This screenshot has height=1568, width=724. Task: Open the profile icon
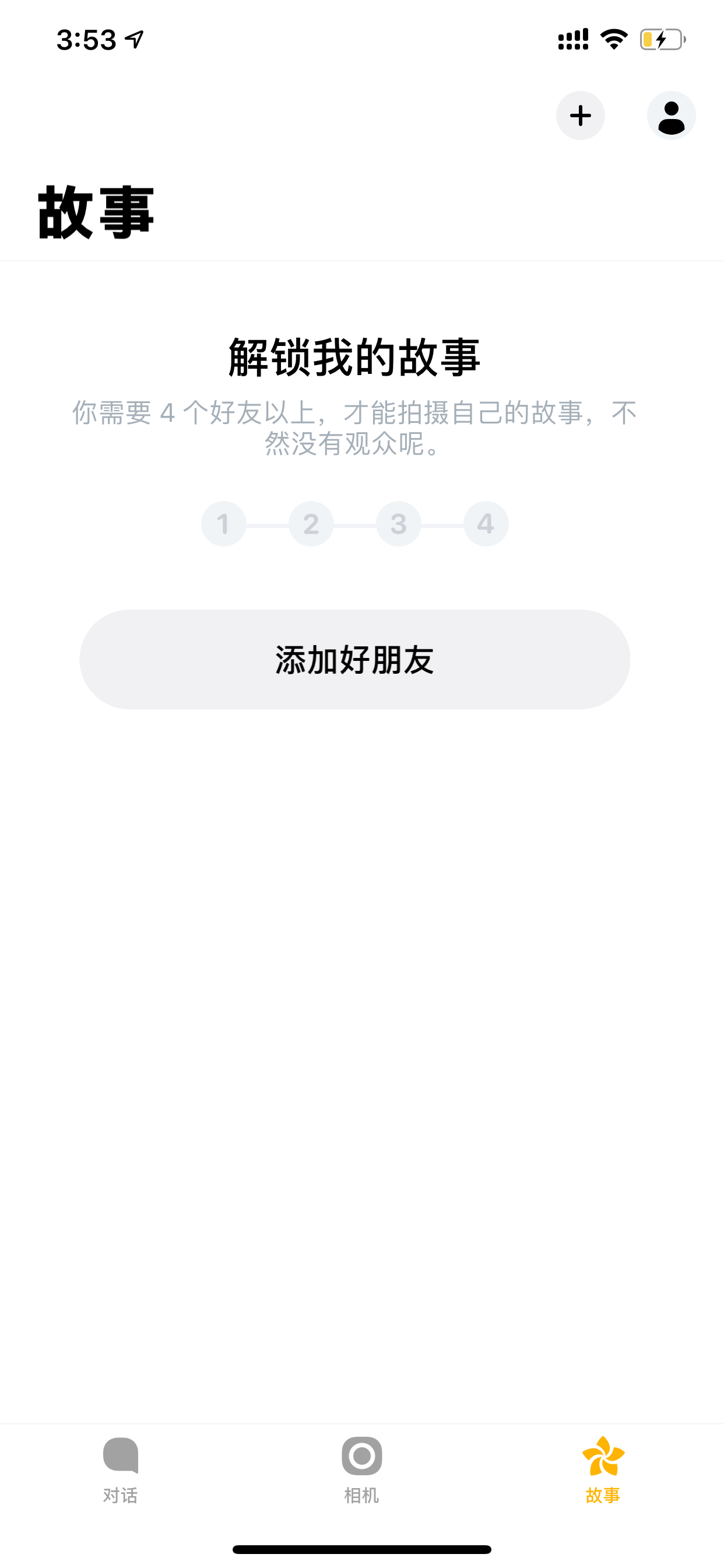click(x=671, y=116)
